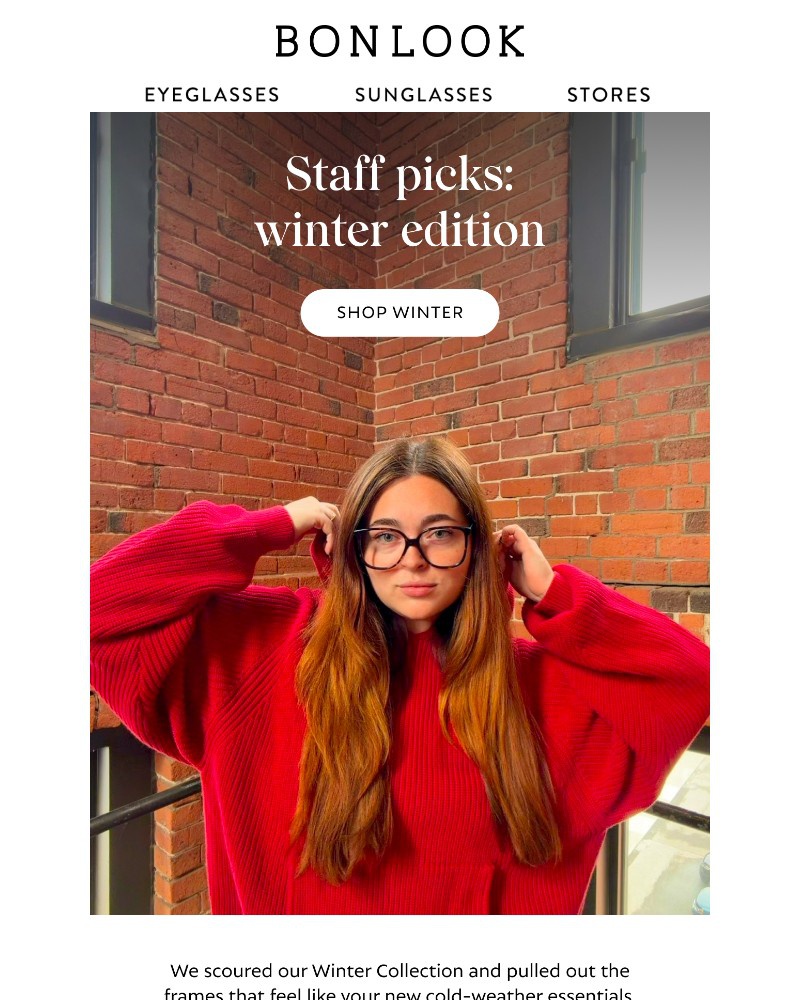Browse sunglasses from the top navigation
Image resolution: width=800 pixels, height=1000 pixels.
click(423, 95)
